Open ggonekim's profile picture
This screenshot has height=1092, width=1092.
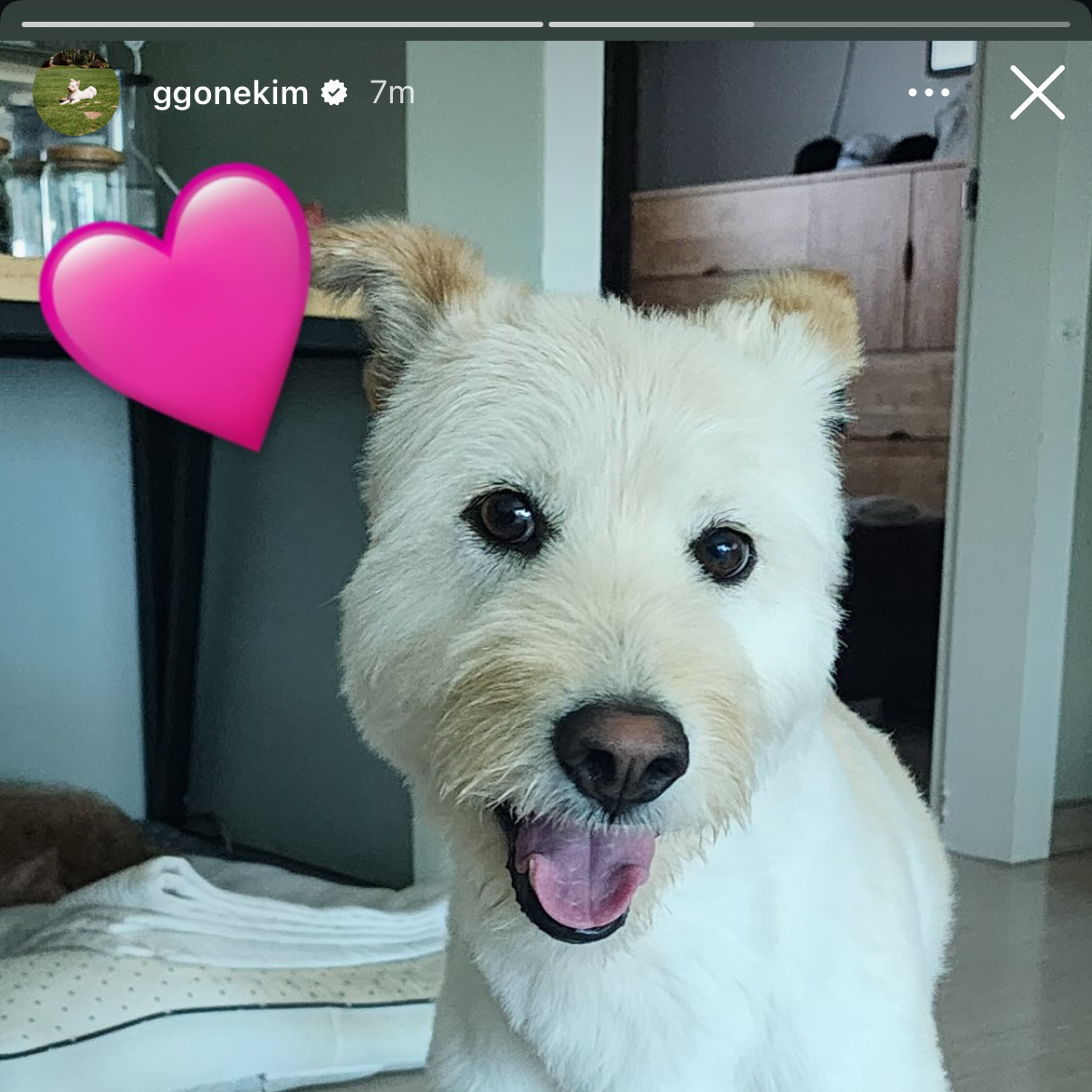coord(76,92)
